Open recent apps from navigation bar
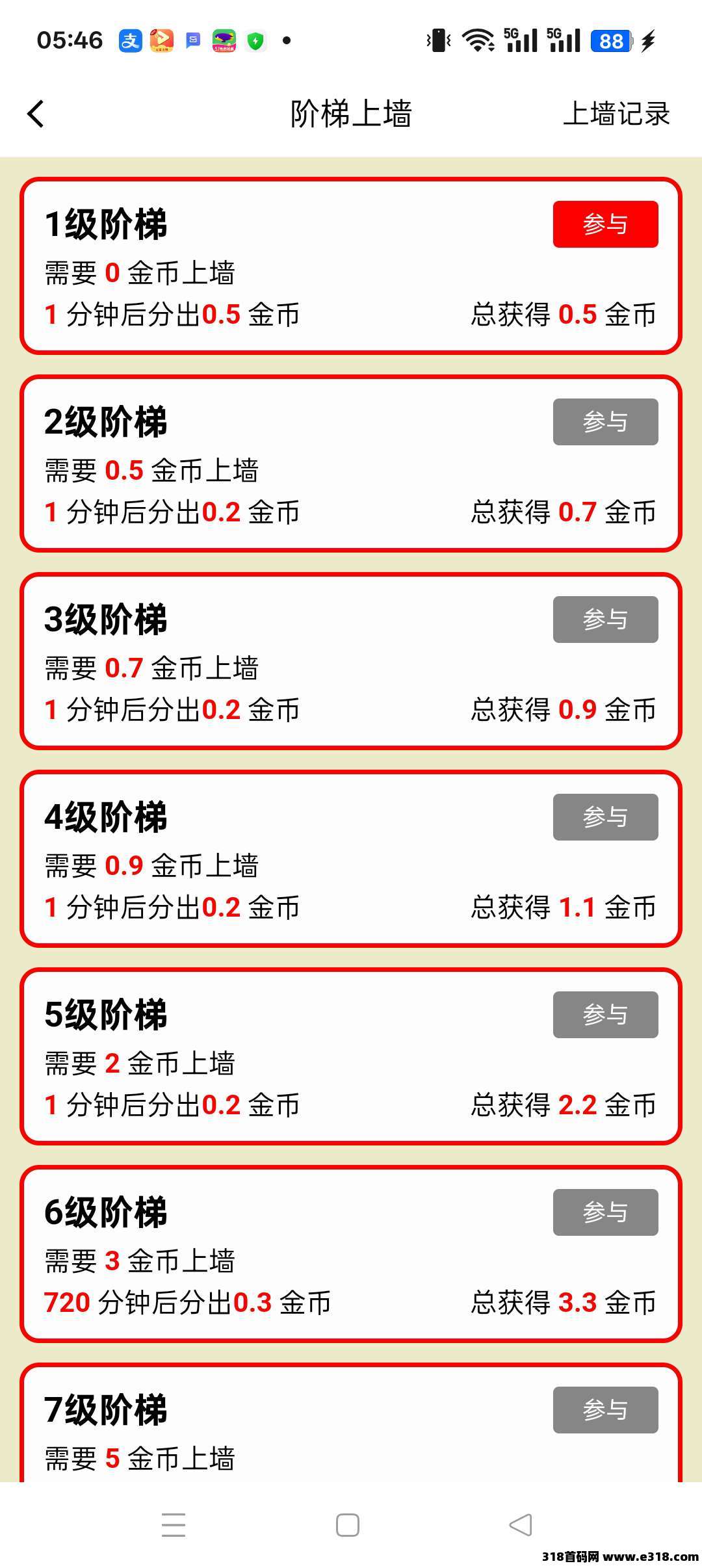Image resolution: width=702 pixels, height=1568 pixels. click(x=174, y=1525)
